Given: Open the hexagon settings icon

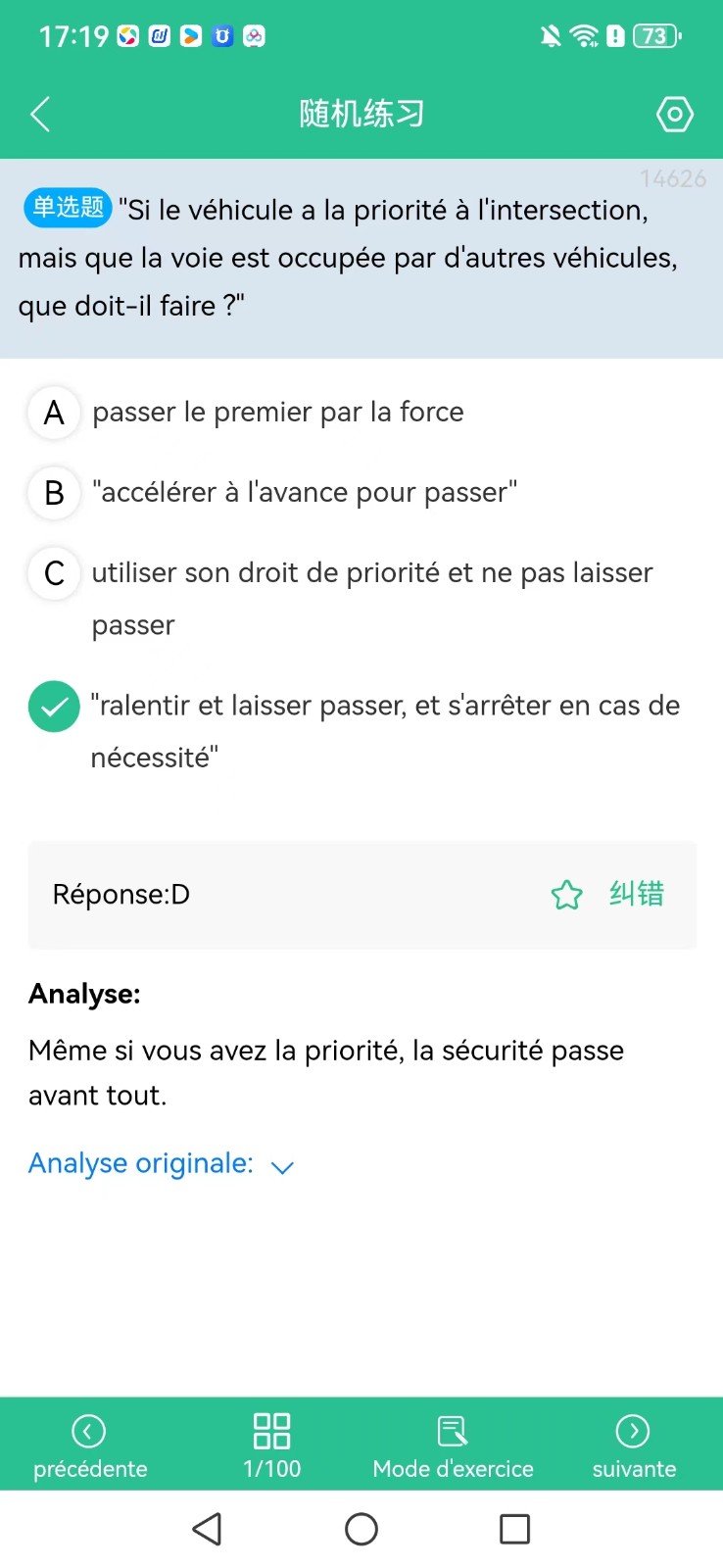Looking at the screenshot, I should (x=674, y=115).
